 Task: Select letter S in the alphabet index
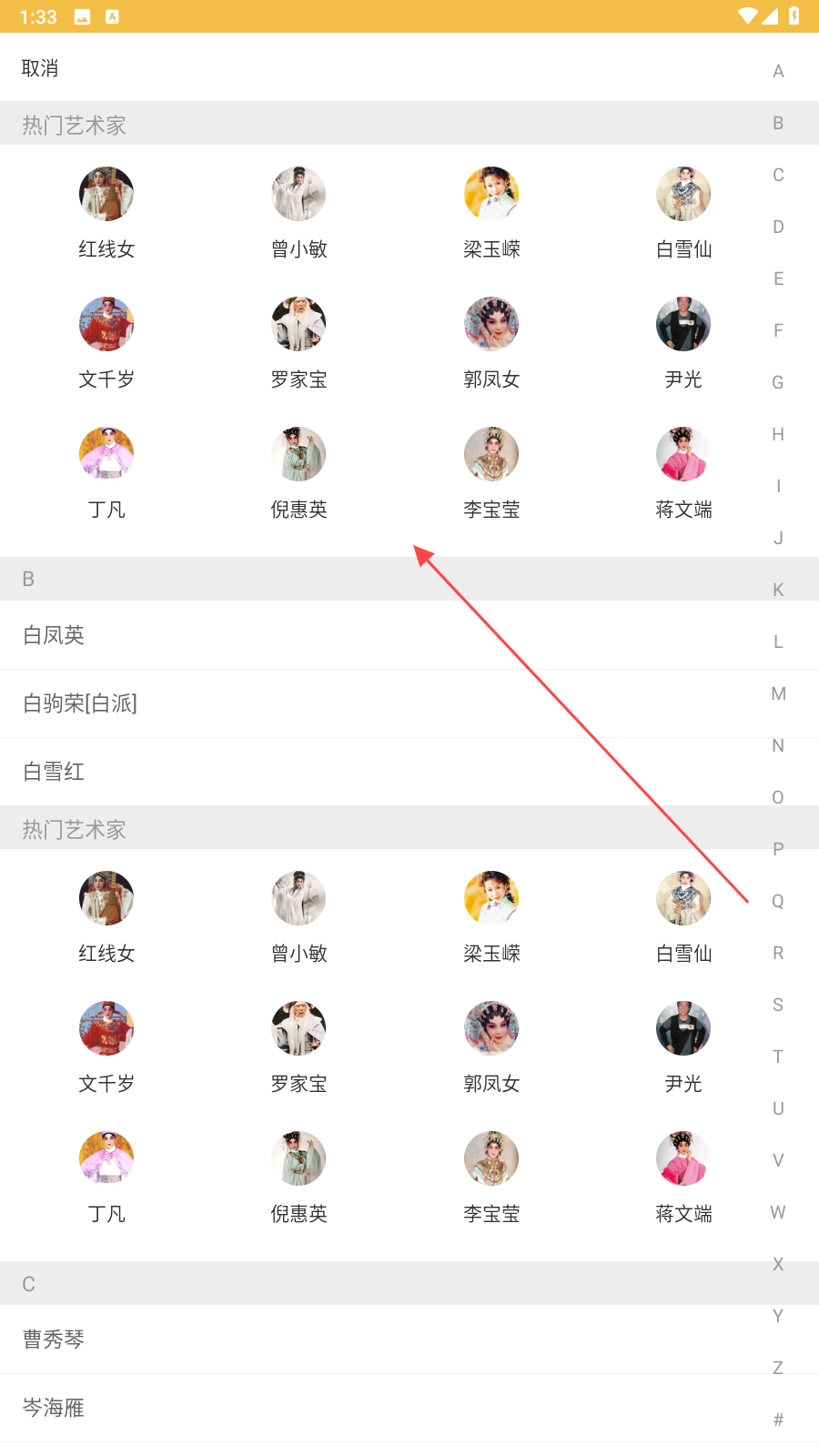778,1005
